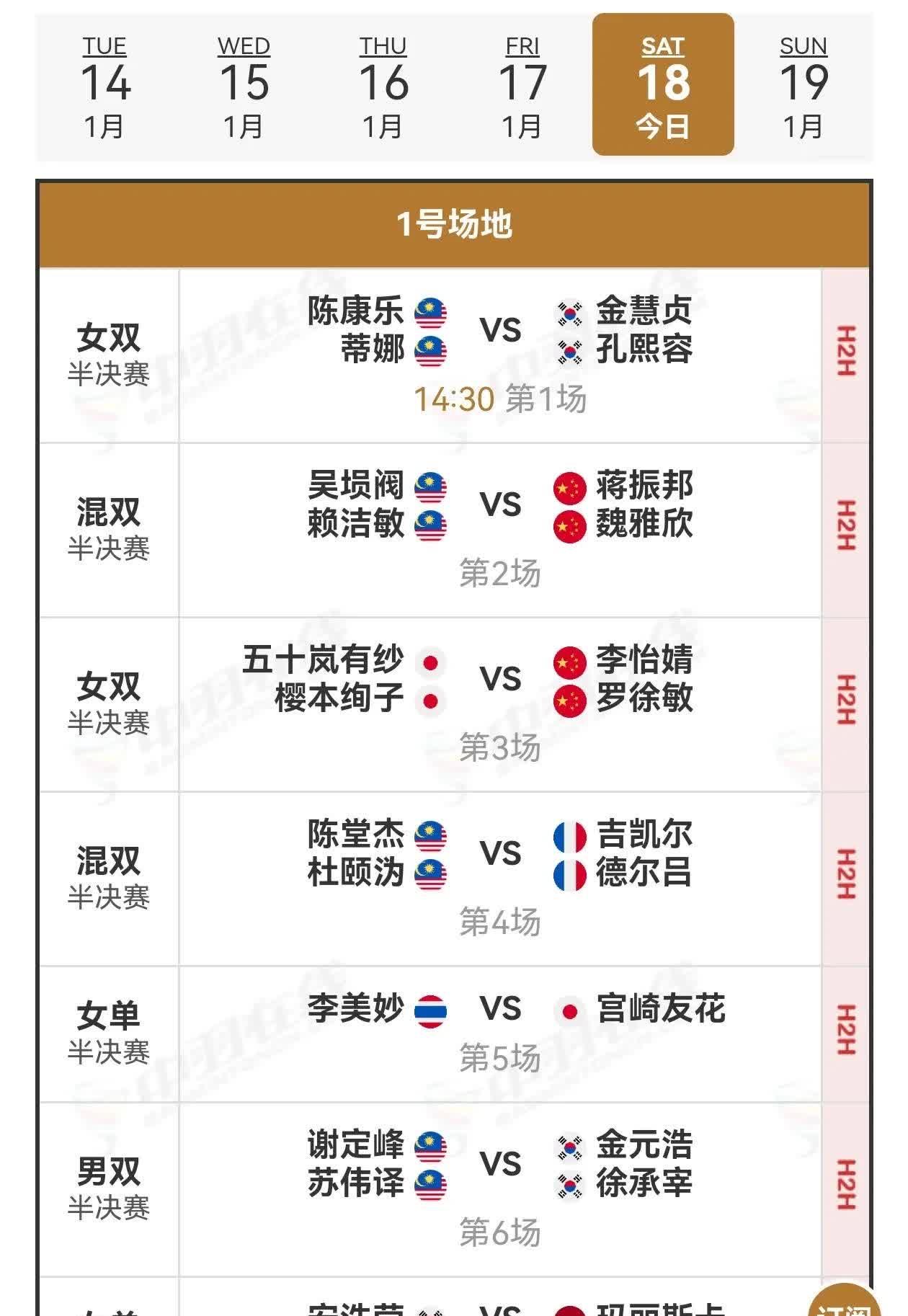908x1316 pixels.
Task: Open H2H for 陈康乐 vs 金慧贞 match
Action: pos(845,352)
